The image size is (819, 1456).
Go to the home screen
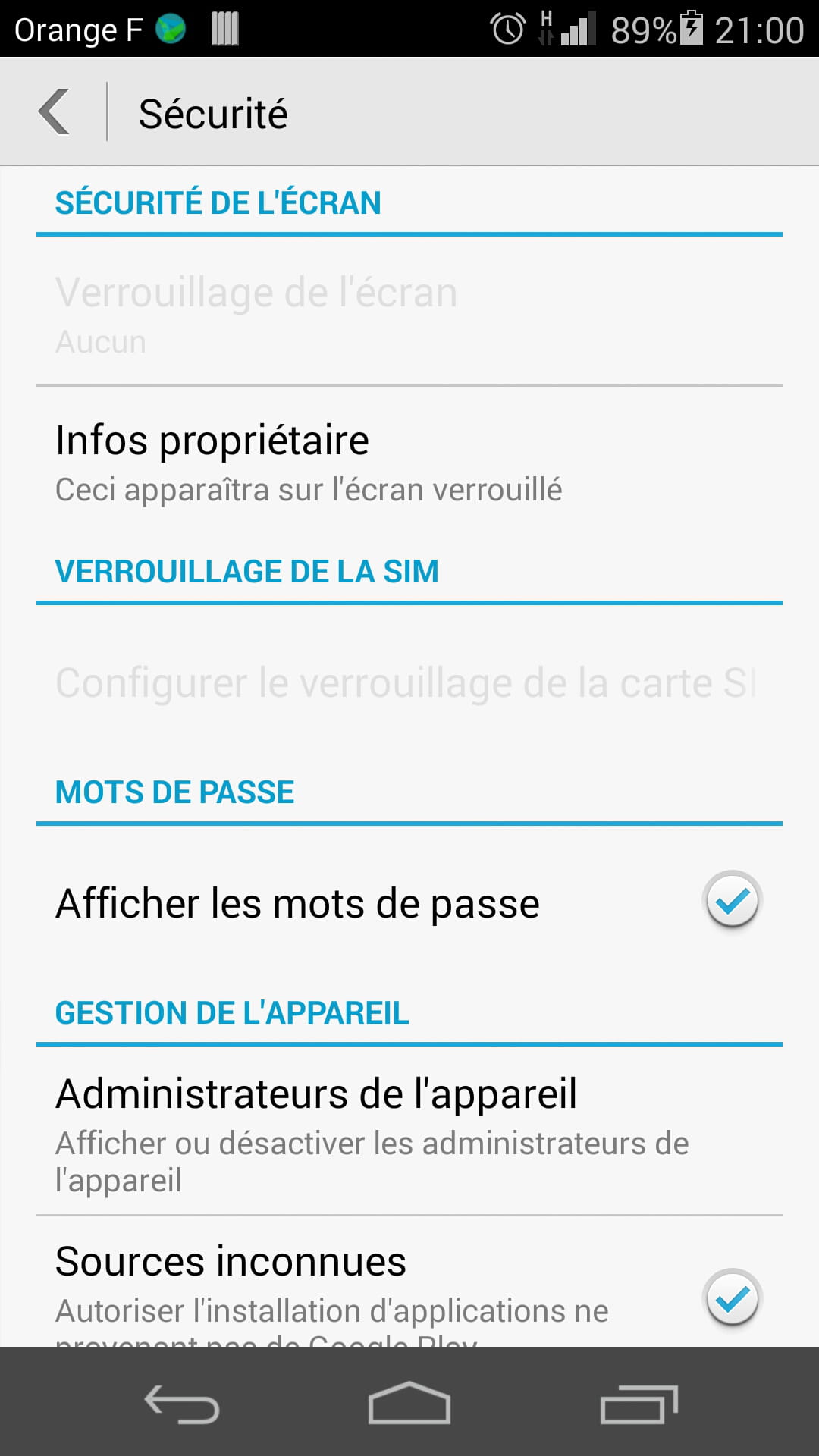409,1403
